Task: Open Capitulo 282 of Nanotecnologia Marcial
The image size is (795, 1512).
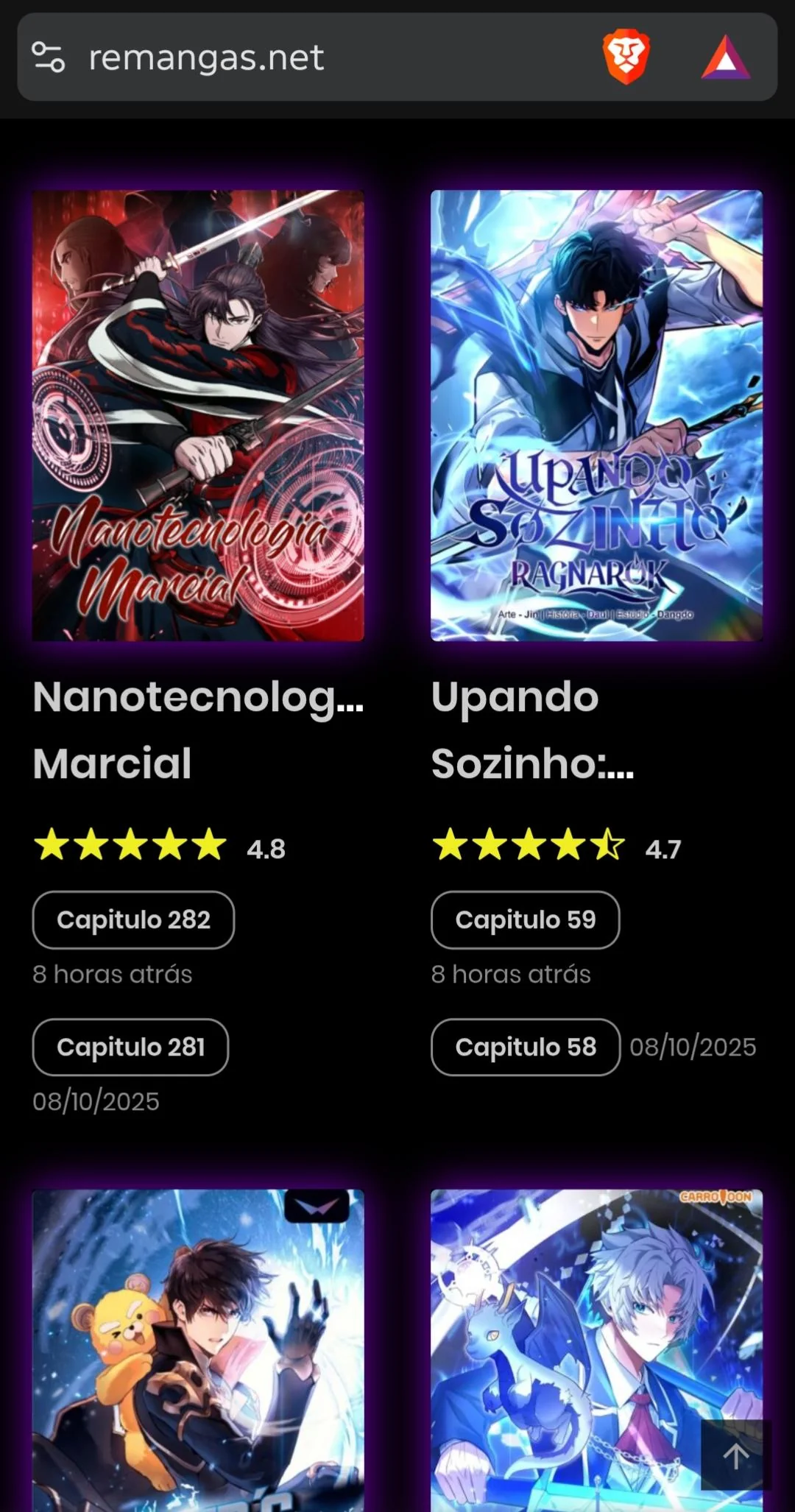Action: [132, 919]
